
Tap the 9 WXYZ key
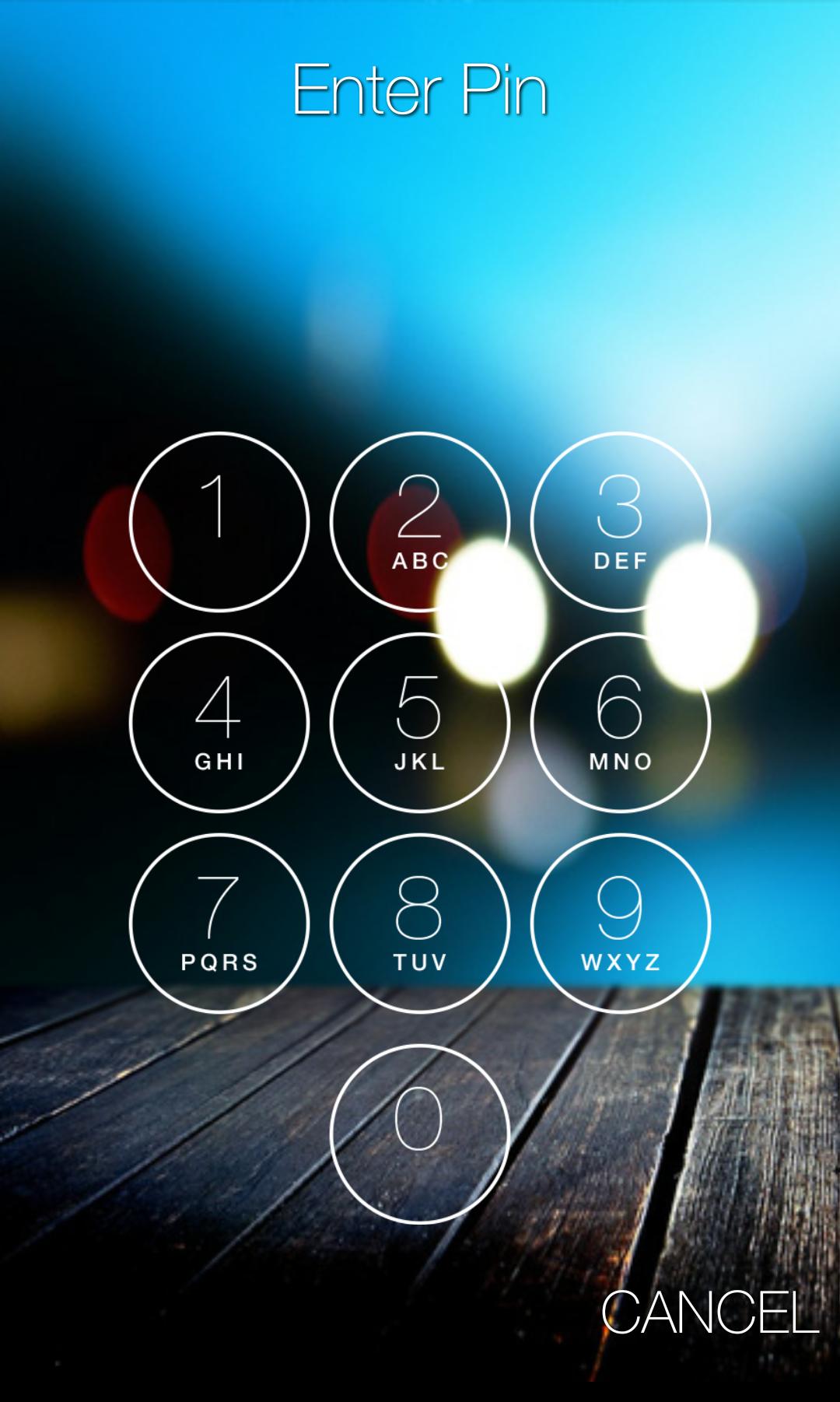coord(620,924)
